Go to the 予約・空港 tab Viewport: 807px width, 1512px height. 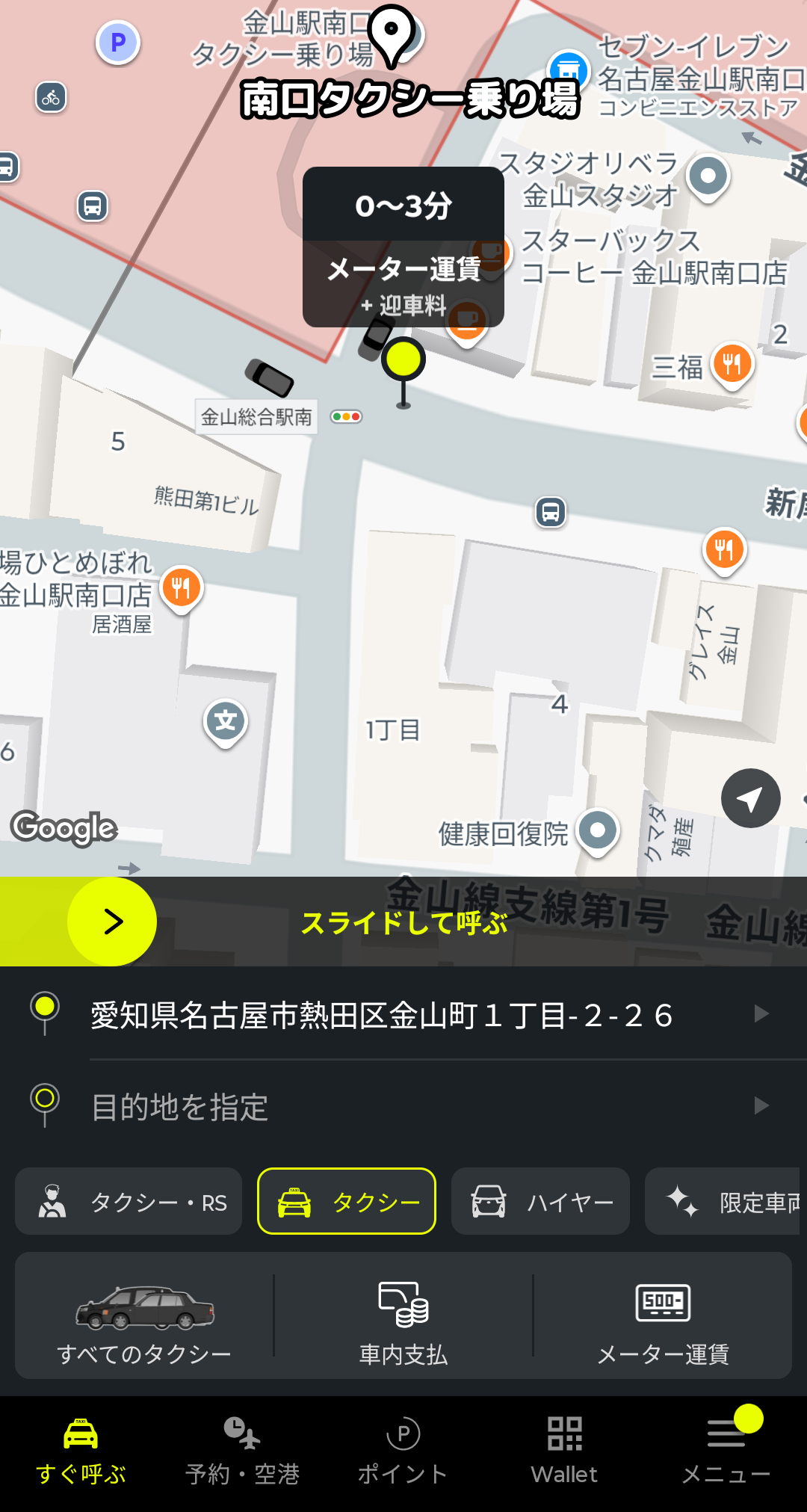242,1451
